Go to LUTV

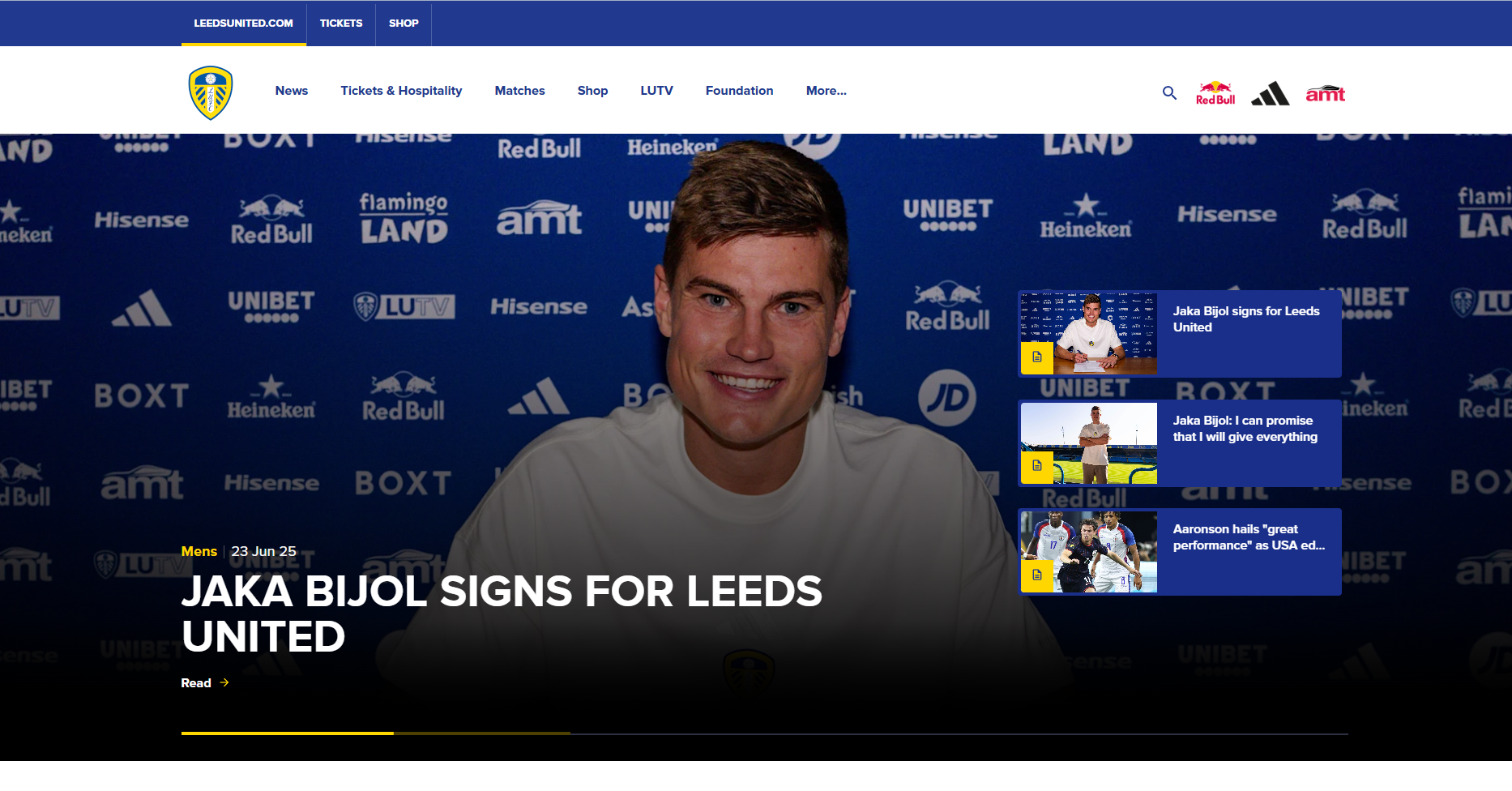pos(656,91)
